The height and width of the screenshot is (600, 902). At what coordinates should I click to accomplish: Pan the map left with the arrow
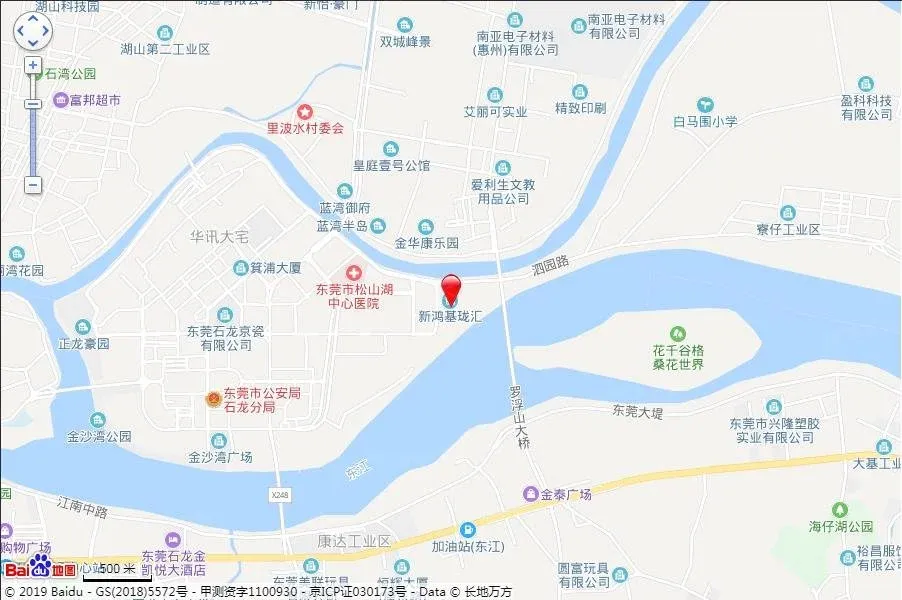point(20,31)
